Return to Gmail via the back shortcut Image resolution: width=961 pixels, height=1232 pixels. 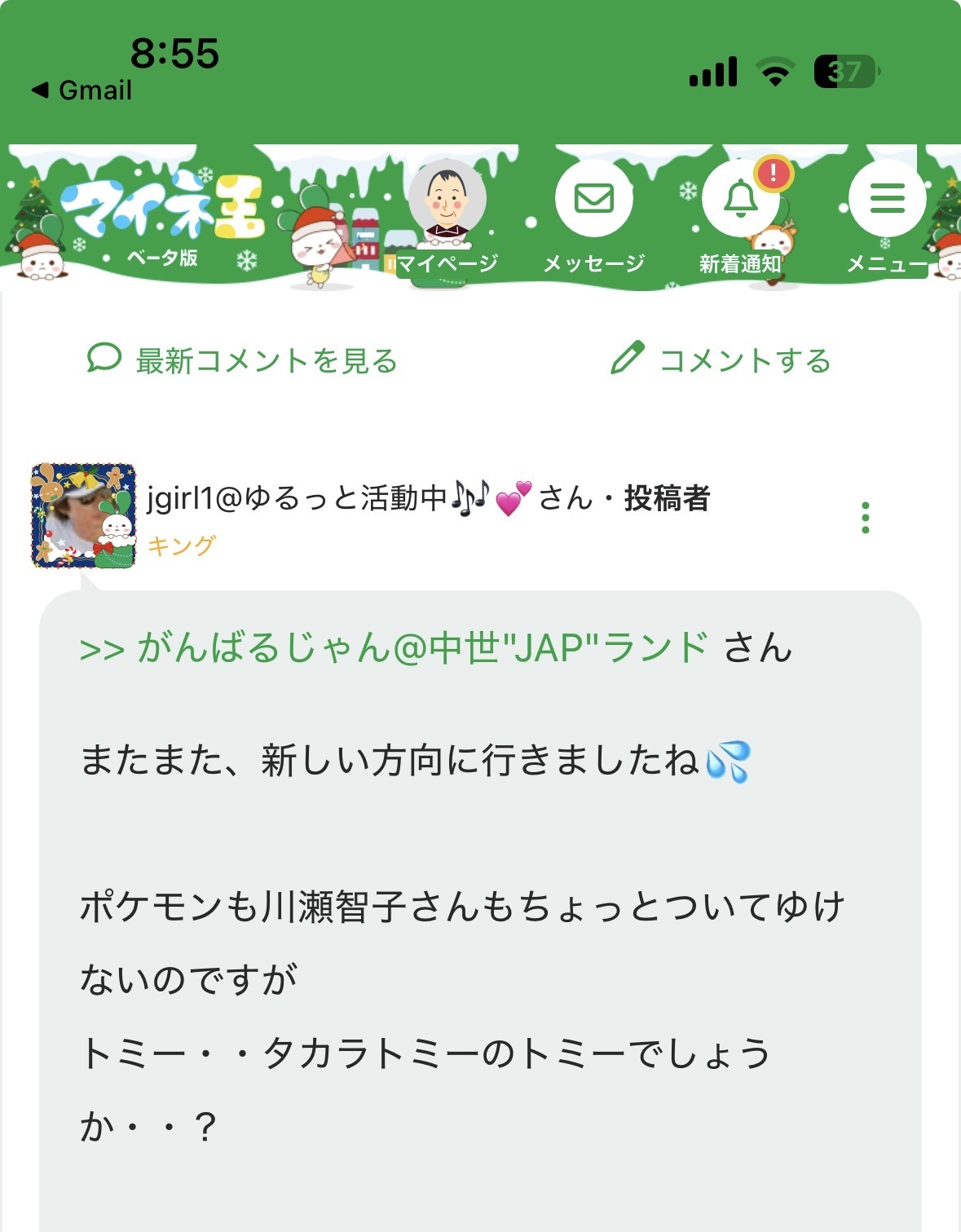tap(82, 90)
